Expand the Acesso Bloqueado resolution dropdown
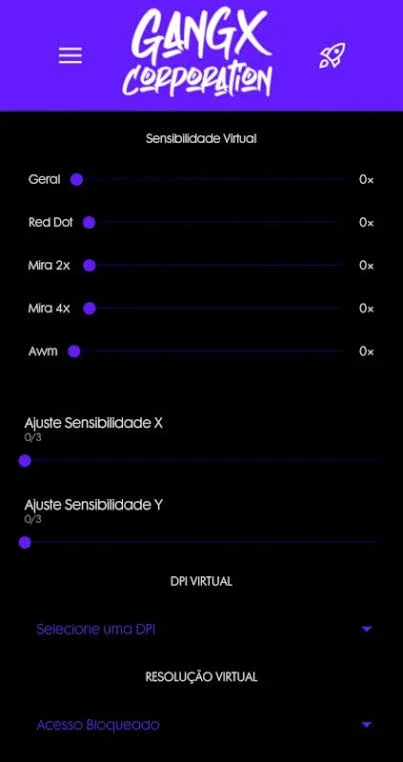Screen dimensions: 403x762 click(x=204, y=725)
